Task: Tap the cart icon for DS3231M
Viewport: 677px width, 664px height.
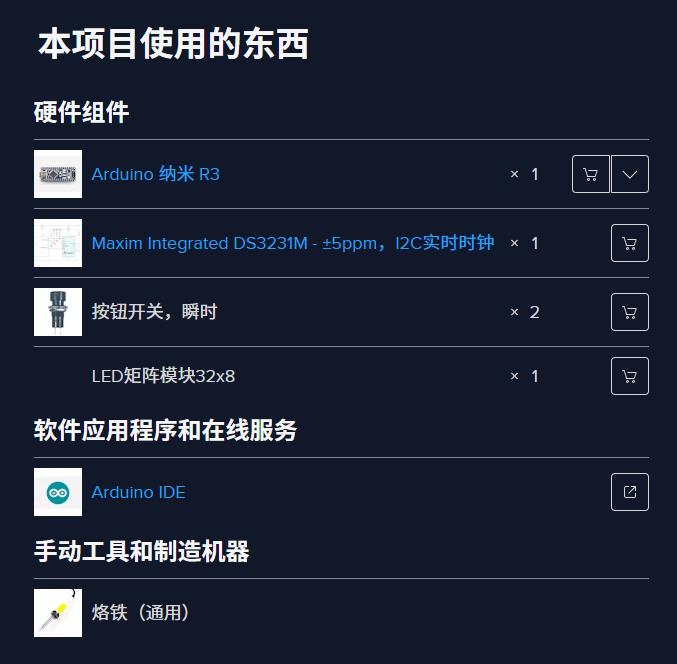Action: [x=629, y=243]
